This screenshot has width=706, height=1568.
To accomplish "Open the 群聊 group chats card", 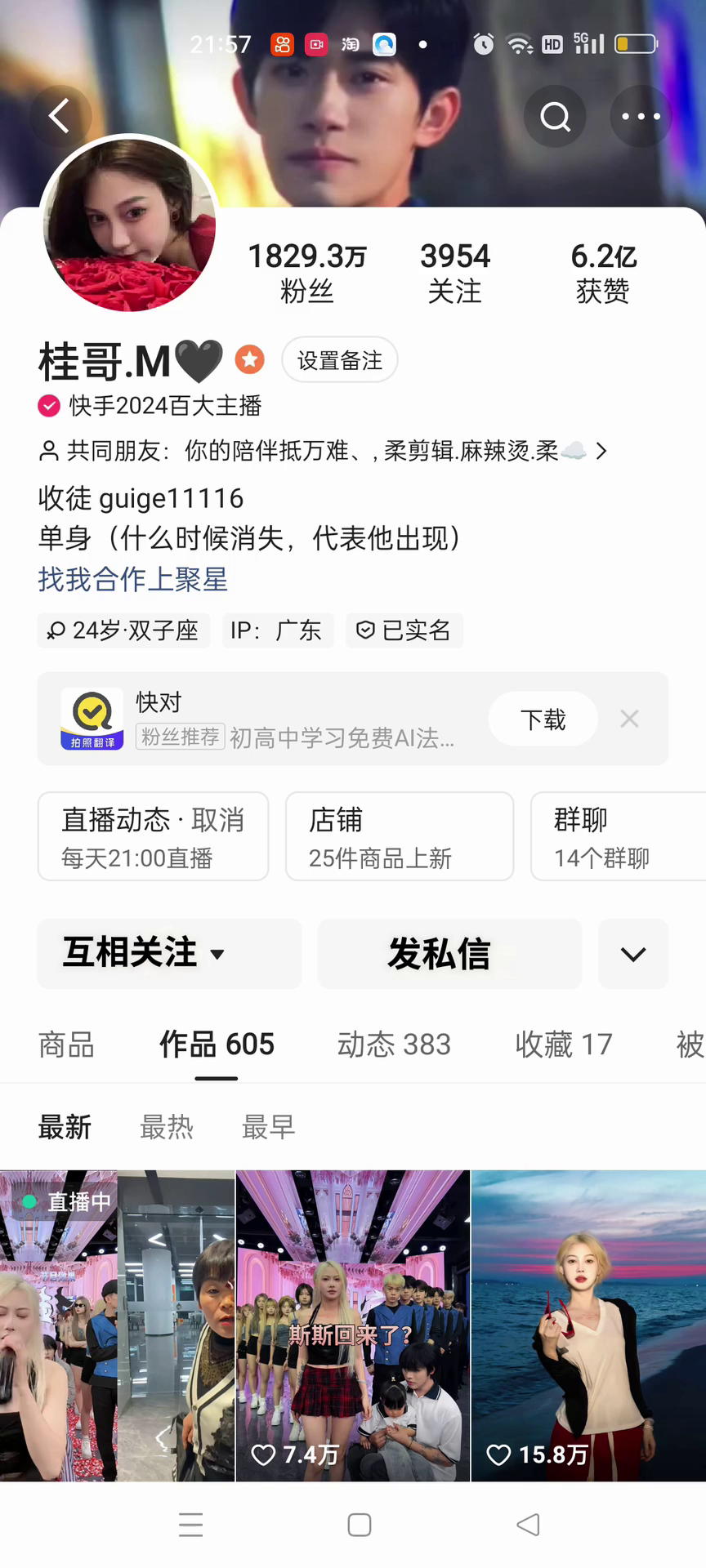I will coord(617,837).
